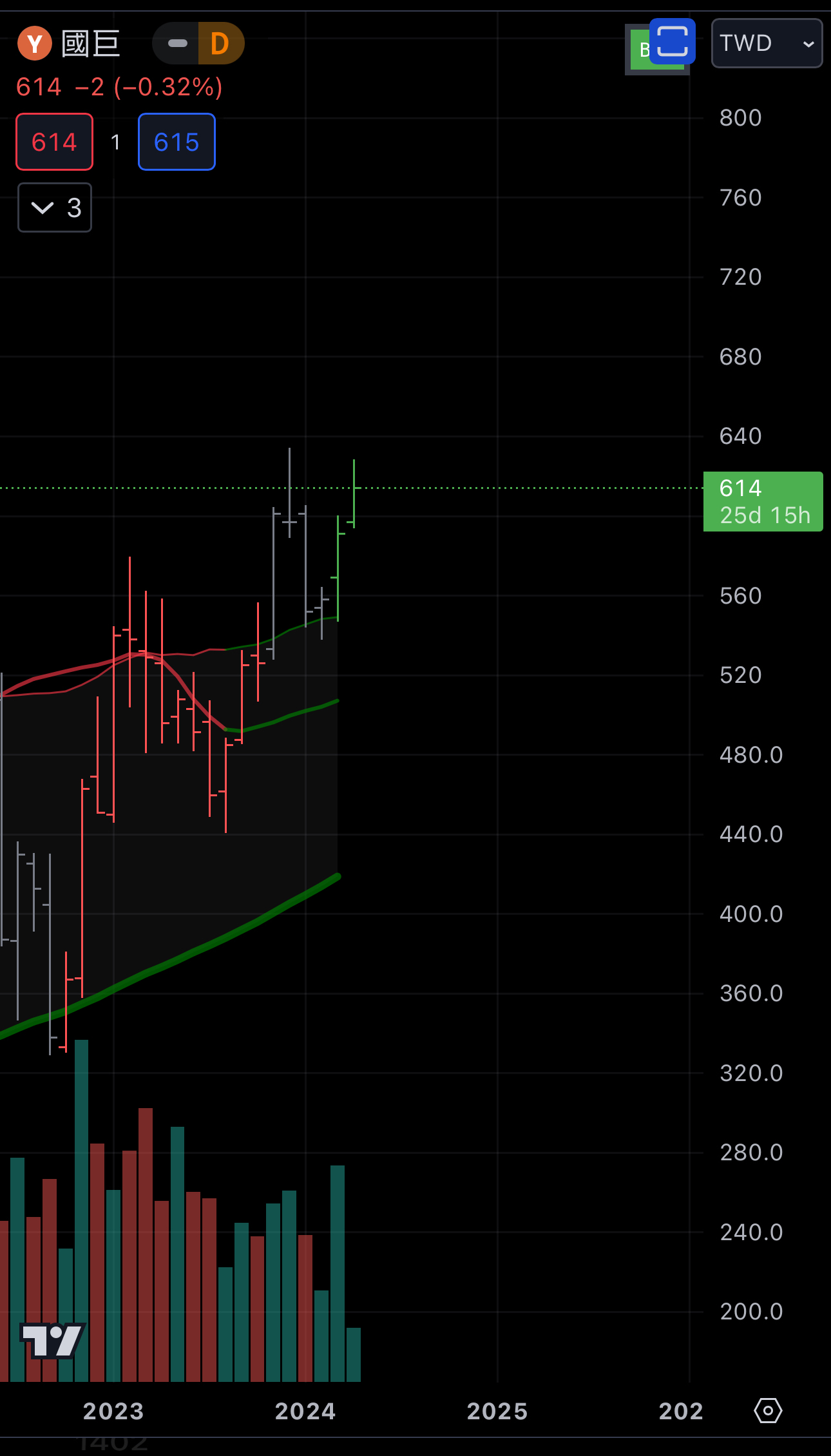This screenshot has height=1456, width=831.
Task: Tap the 614 sell price button
Action: tap(54, 142)
